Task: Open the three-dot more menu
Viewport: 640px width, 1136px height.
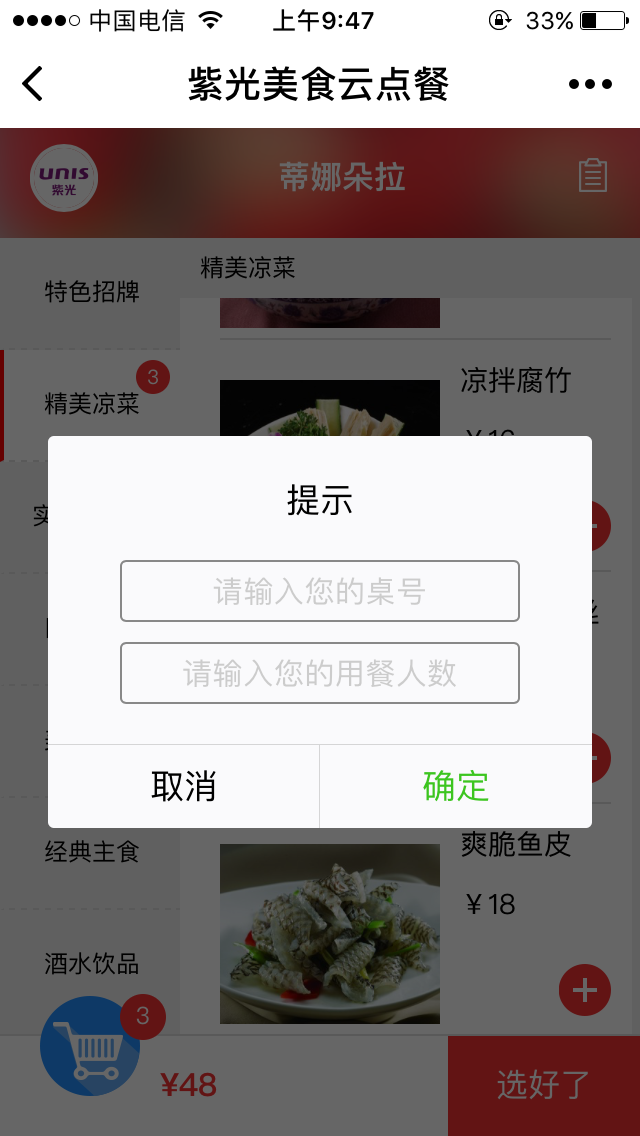Action: point(590,84)
